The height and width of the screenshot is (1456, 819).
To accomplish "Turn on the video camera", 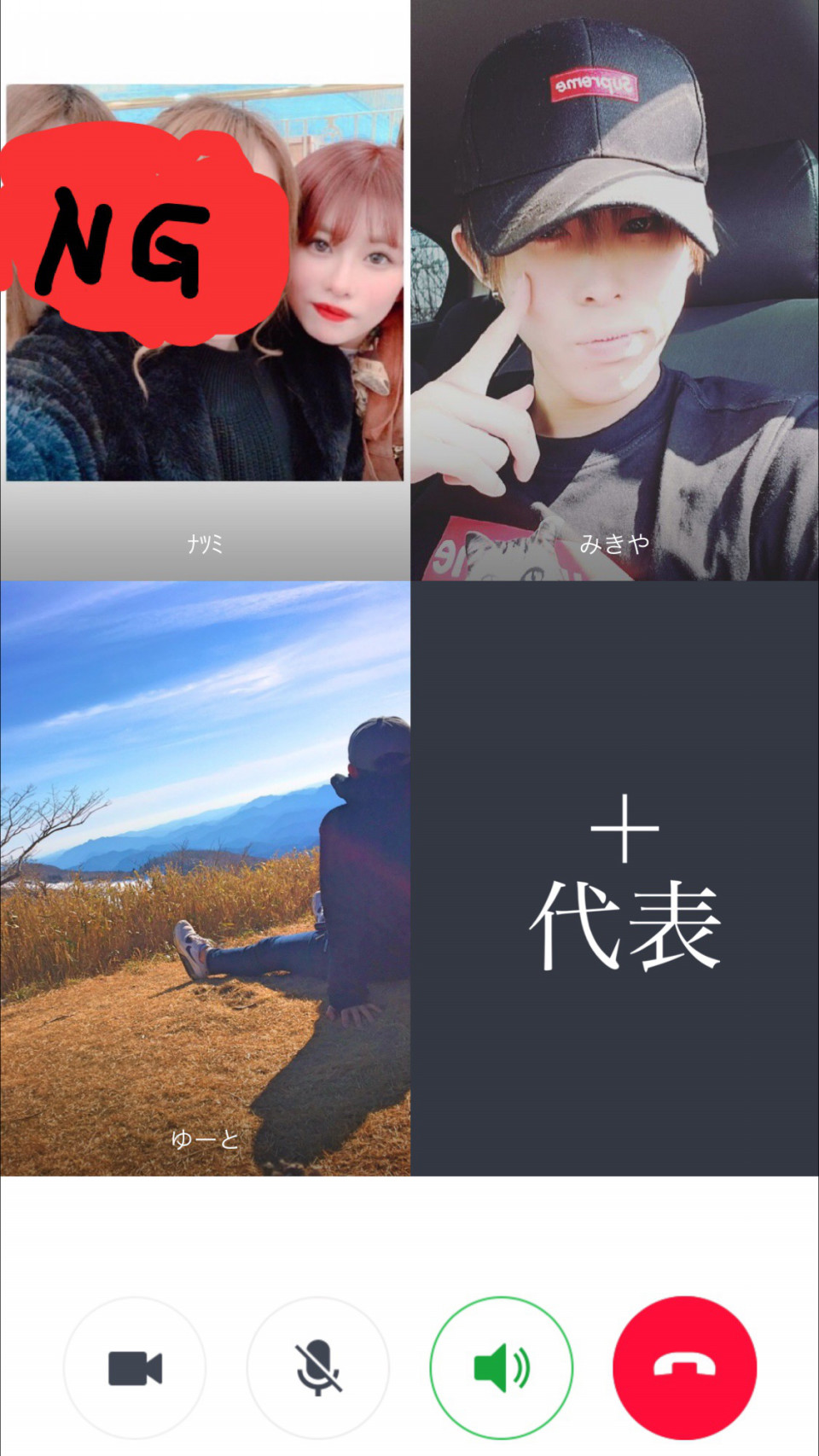I will click(135, 1368).
